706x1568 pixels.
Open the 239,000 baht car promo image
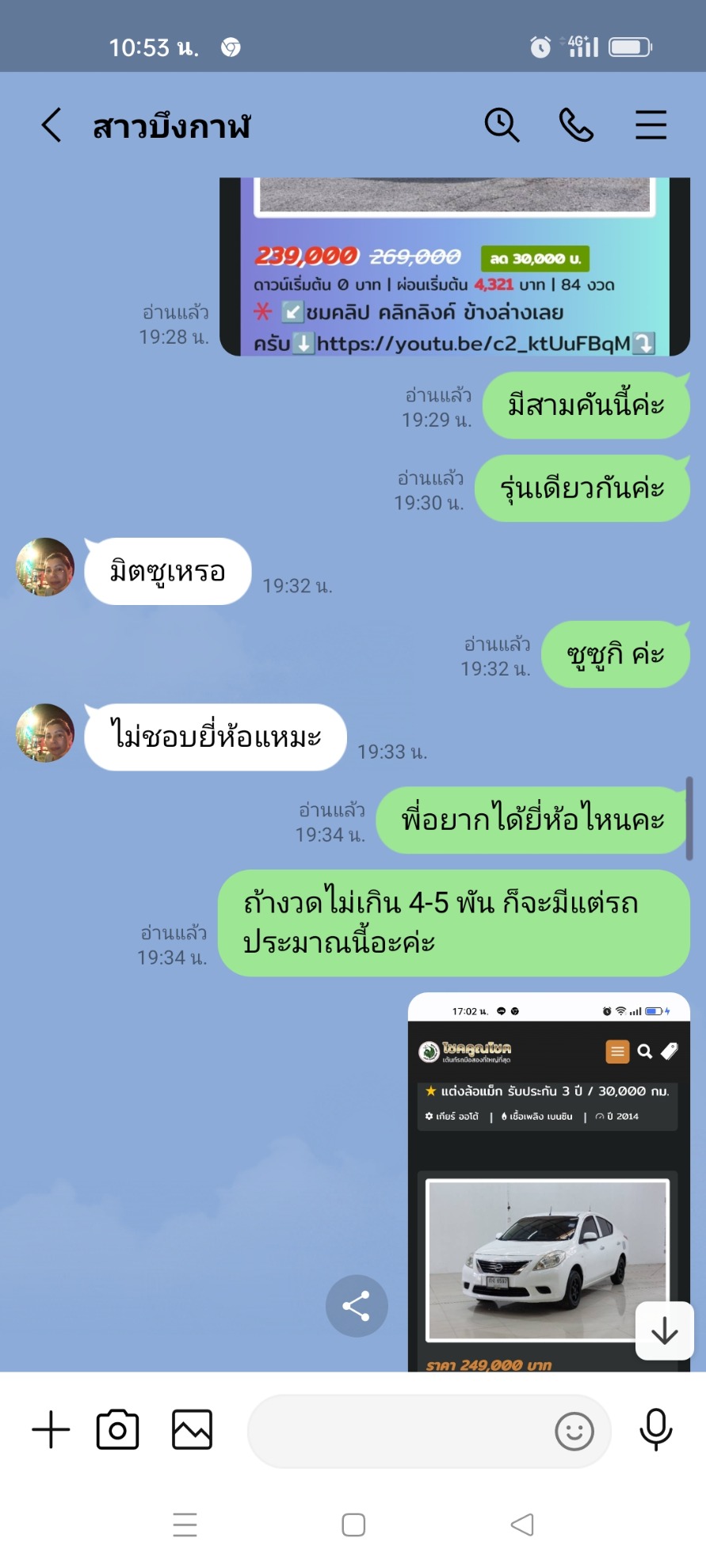pyautogui.click(x=455, y=267)
